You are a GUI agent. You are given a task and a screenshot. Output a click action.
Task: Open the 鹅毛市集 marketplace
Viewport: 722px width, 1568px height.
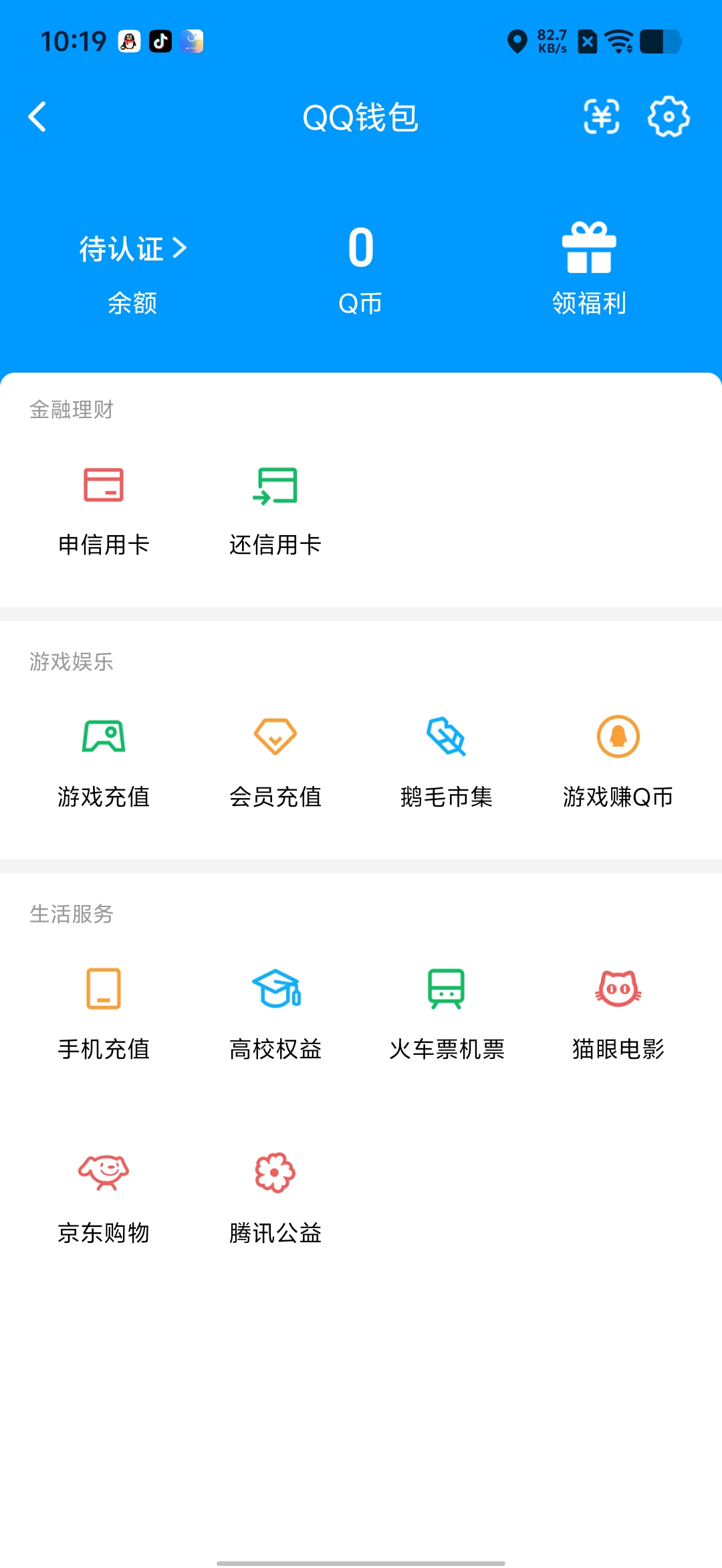pos(446,763)
